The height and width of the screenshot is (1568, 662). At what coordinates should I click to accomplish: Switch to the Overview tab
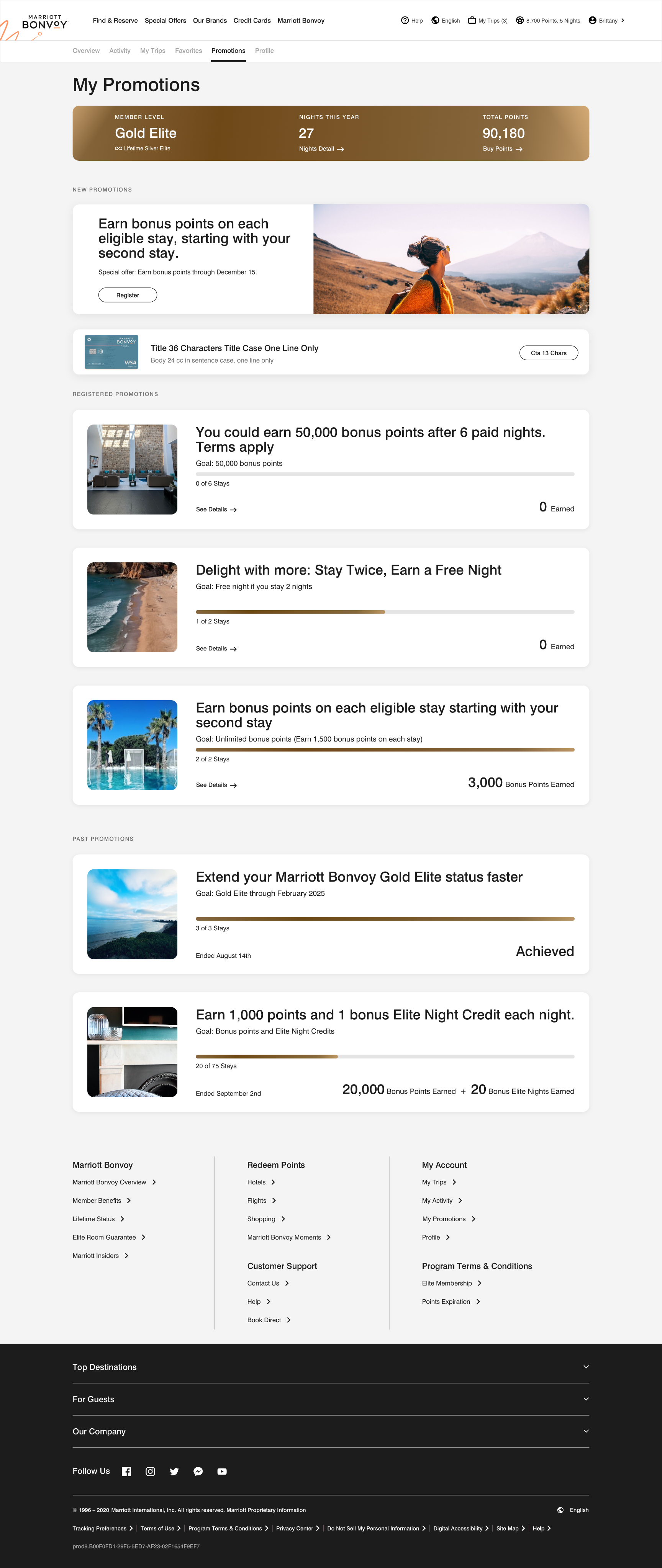pyautogui.click(x=86, y=51)
